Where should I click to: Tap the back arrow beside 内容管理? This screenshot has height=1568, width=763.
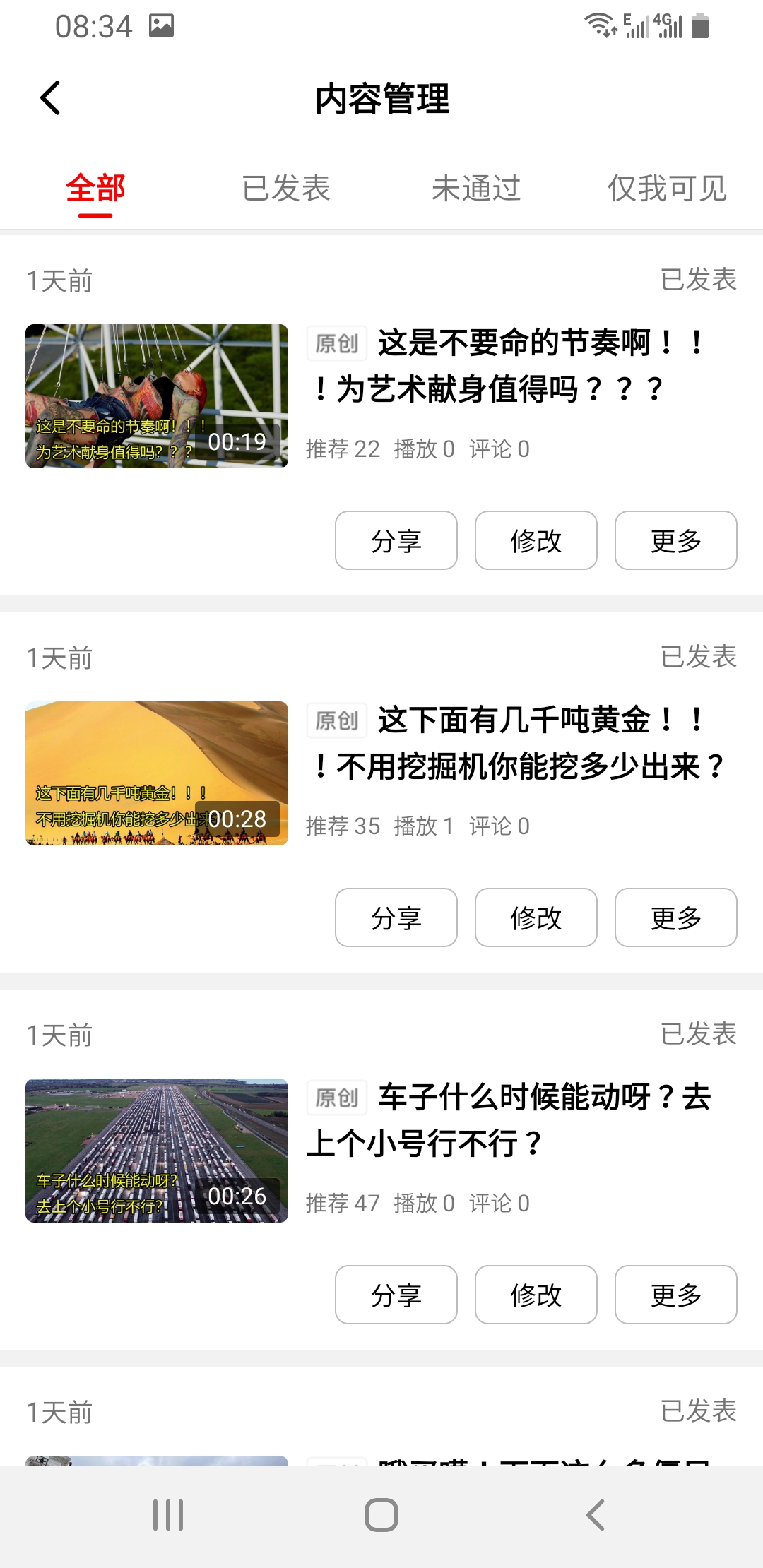tap(49, 97)
